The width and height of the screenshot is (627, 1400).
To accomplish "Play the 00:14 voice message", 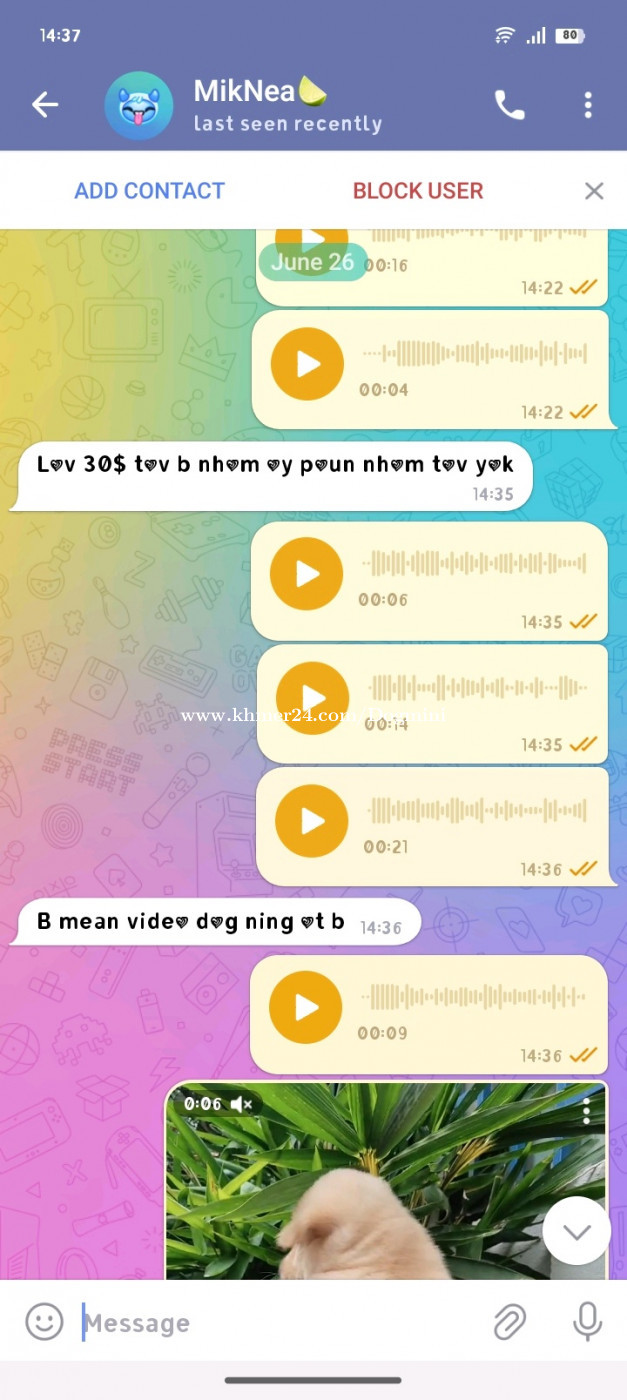I will pyautogui.click(x=312, y=698).
